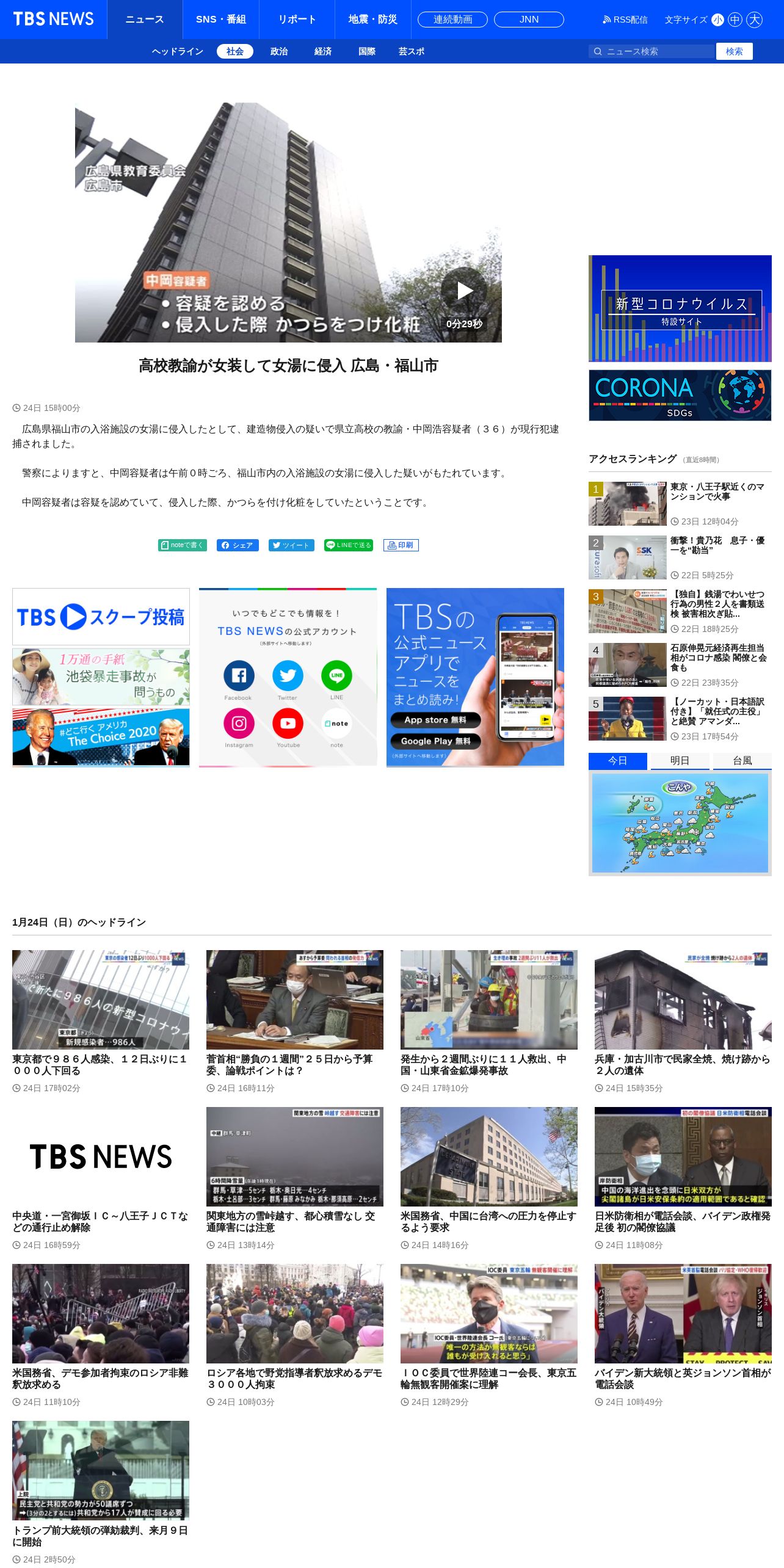The image size is (784, 1568).
Task: Share the article on Facebook
Action: (x=238, y=545)
